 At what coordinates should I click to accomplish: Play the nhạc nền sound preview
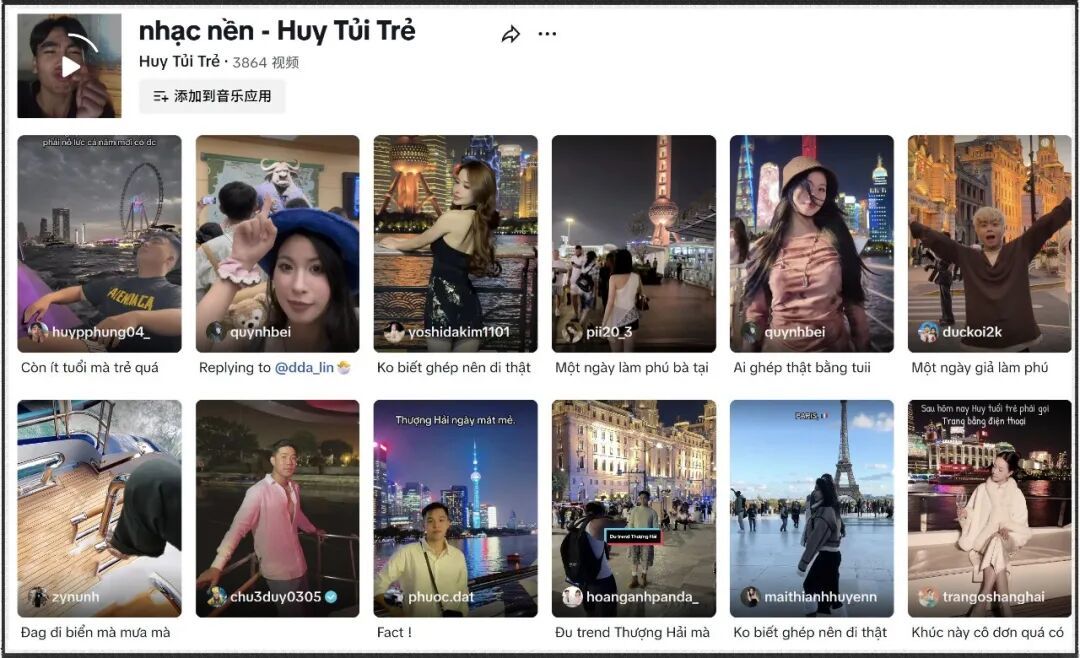(x=69, y=66)
